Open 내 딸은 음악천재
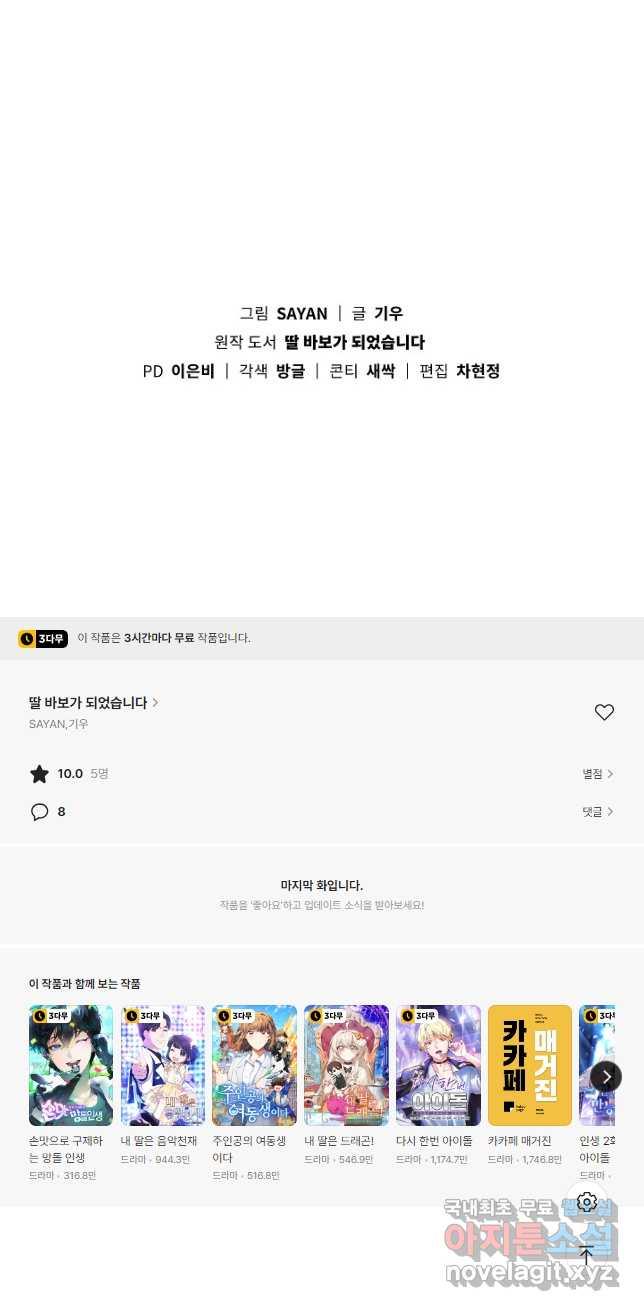Viewport: 644px width, 1311px height. pos(163,1066)
